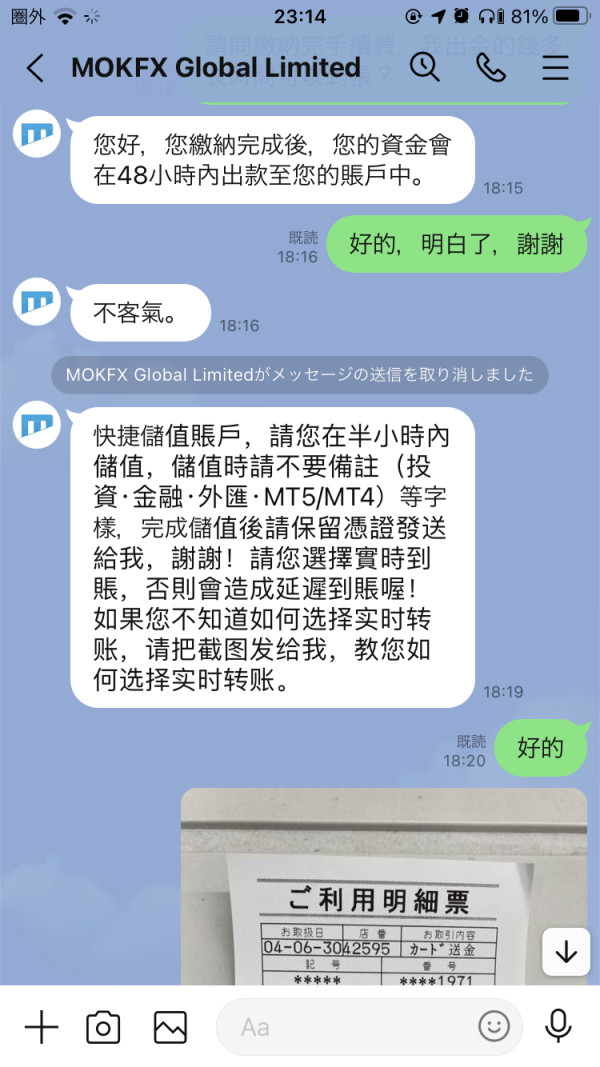Go back to the chat list
This screenshot has width=600, height=1067.
[35, 68]
